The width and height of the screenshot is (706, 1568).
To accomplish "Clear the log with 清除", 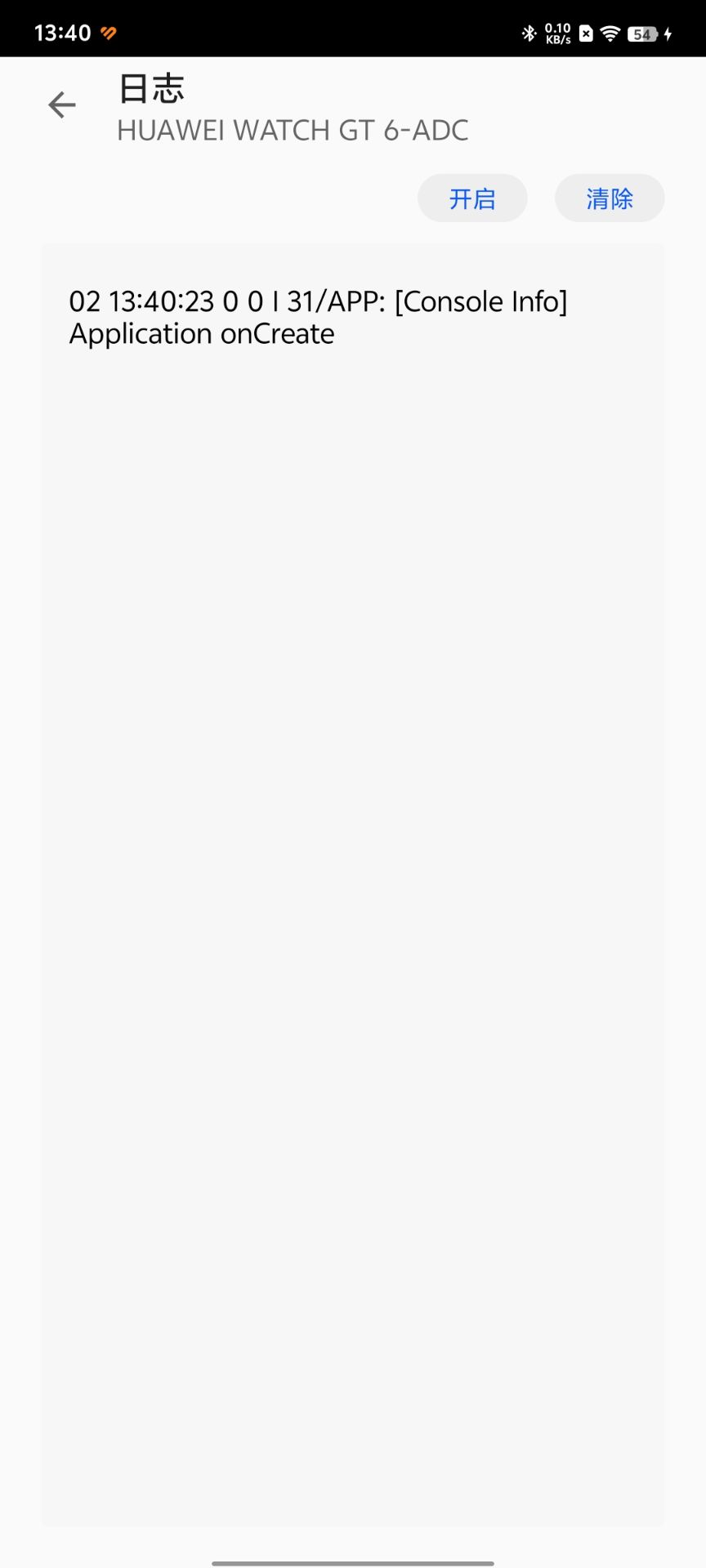I will click(610, 198).
